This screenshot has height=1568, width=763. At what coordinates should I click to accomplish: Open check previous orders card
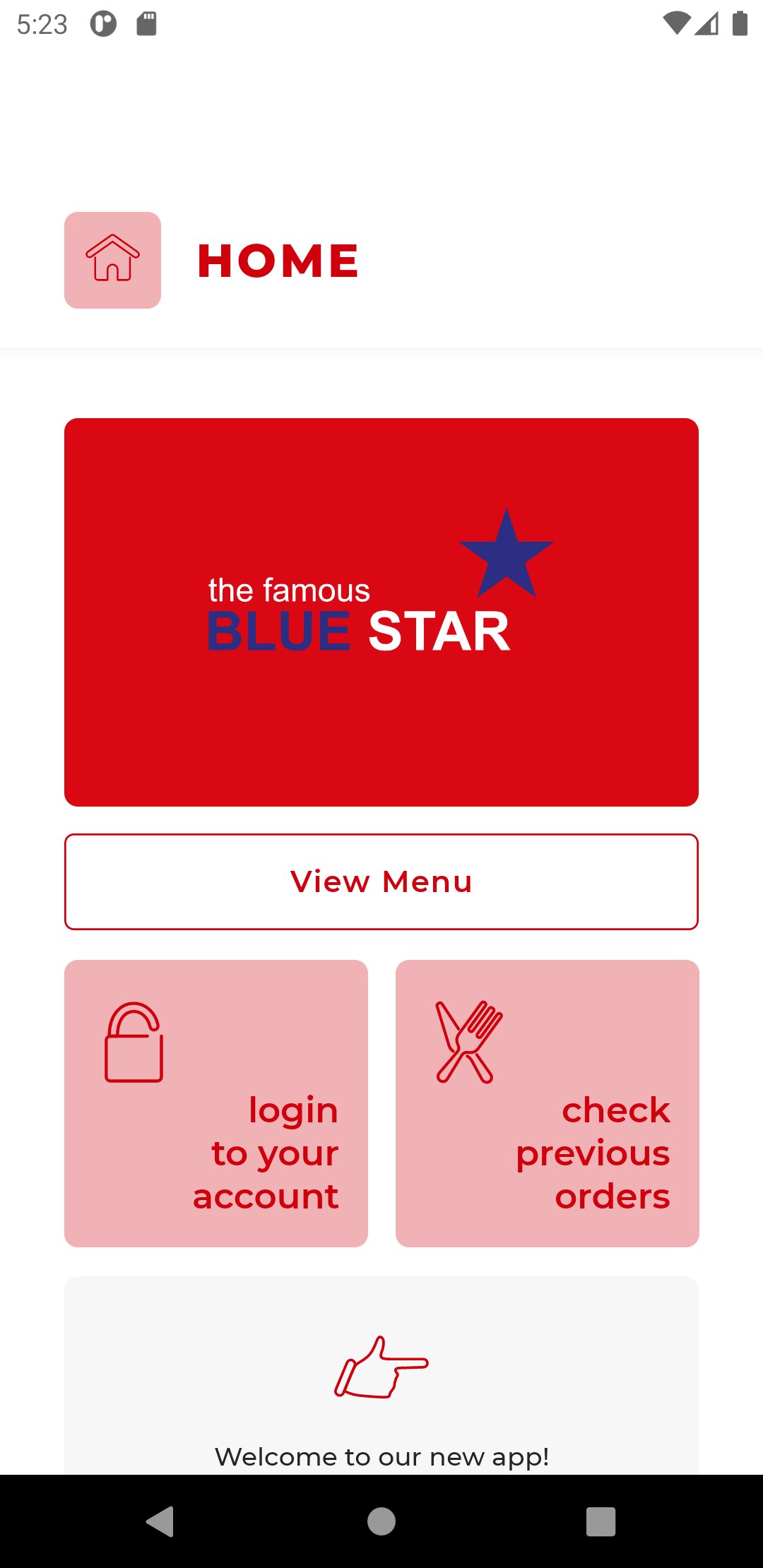point(547,1103)
